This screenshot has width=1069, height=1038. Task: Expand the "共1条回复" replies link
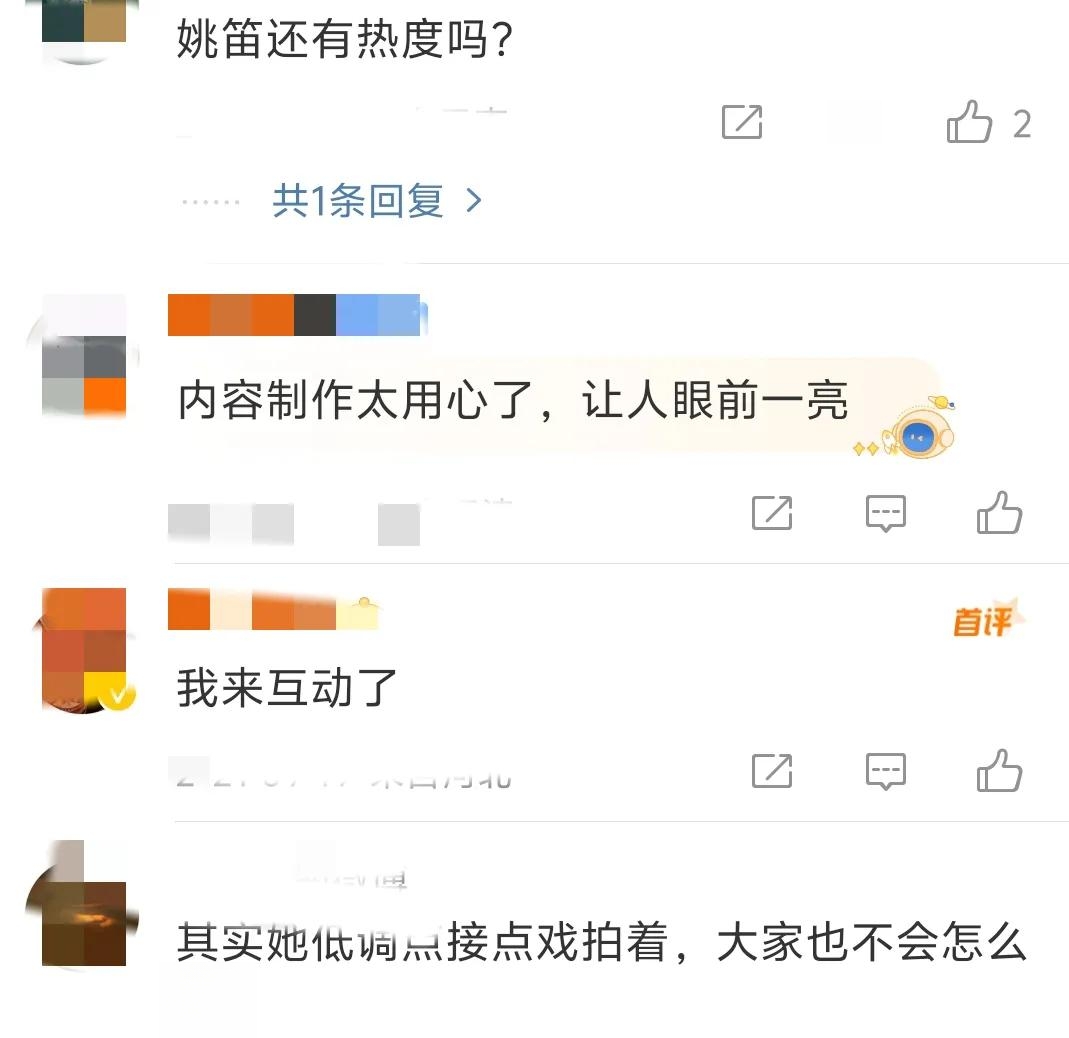377,202
